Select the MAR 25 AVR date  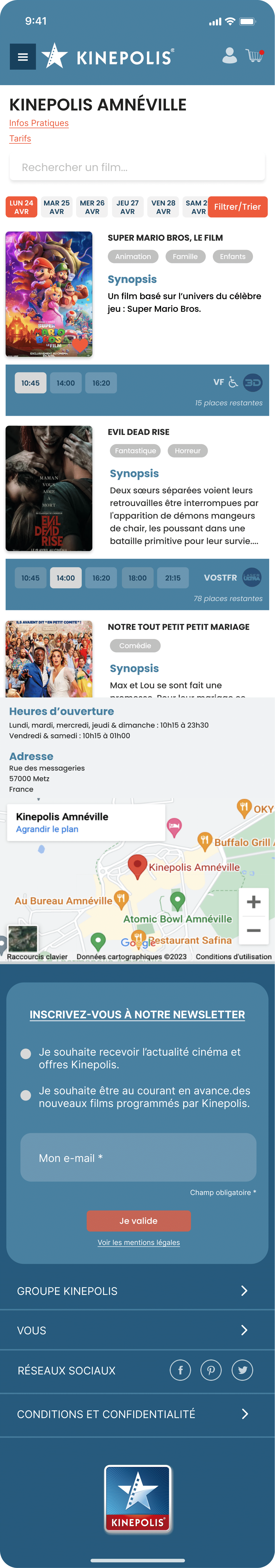(57, 207)
